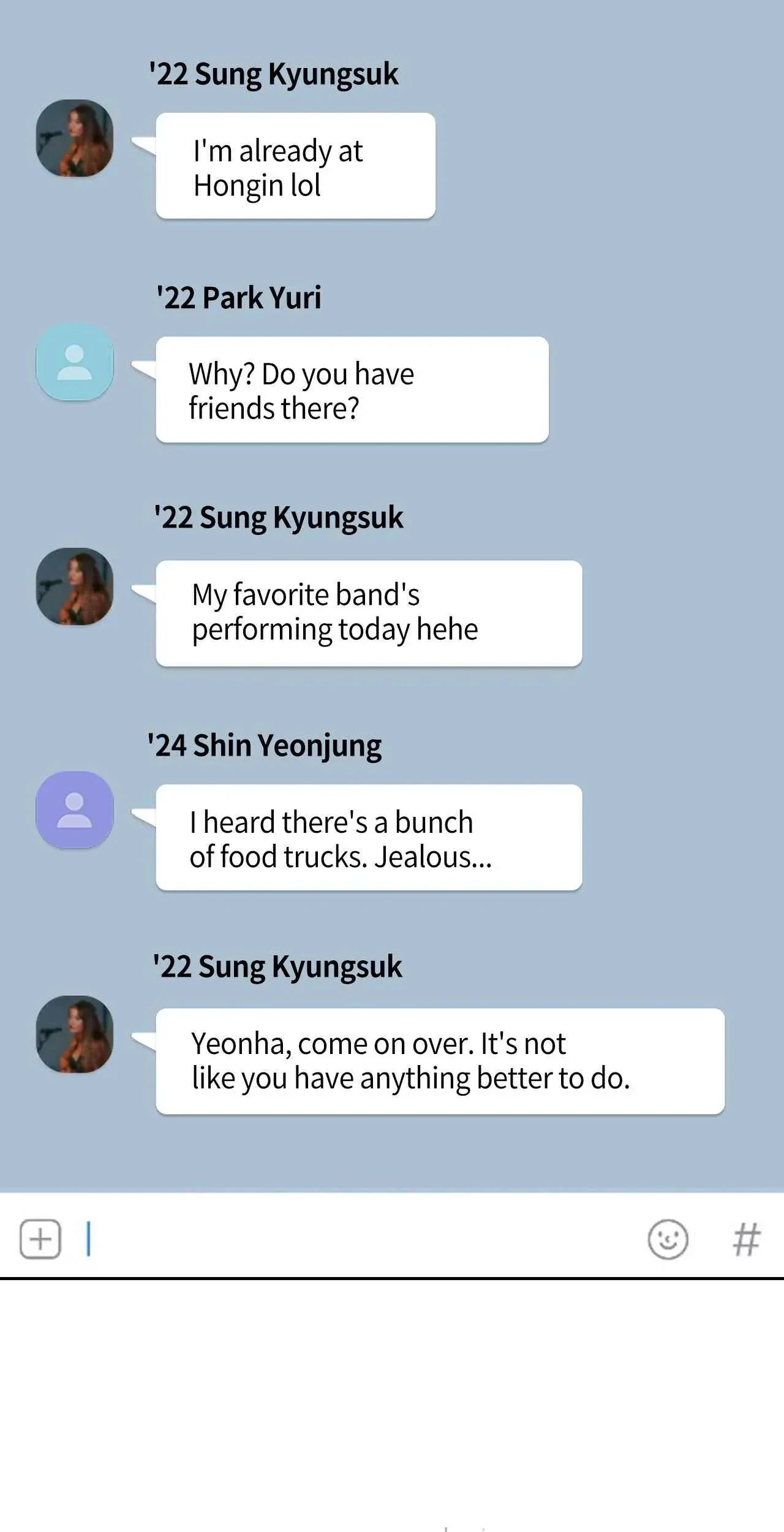Tap the hashtag search icon
784x1532 pixels.
(746, 1238)
